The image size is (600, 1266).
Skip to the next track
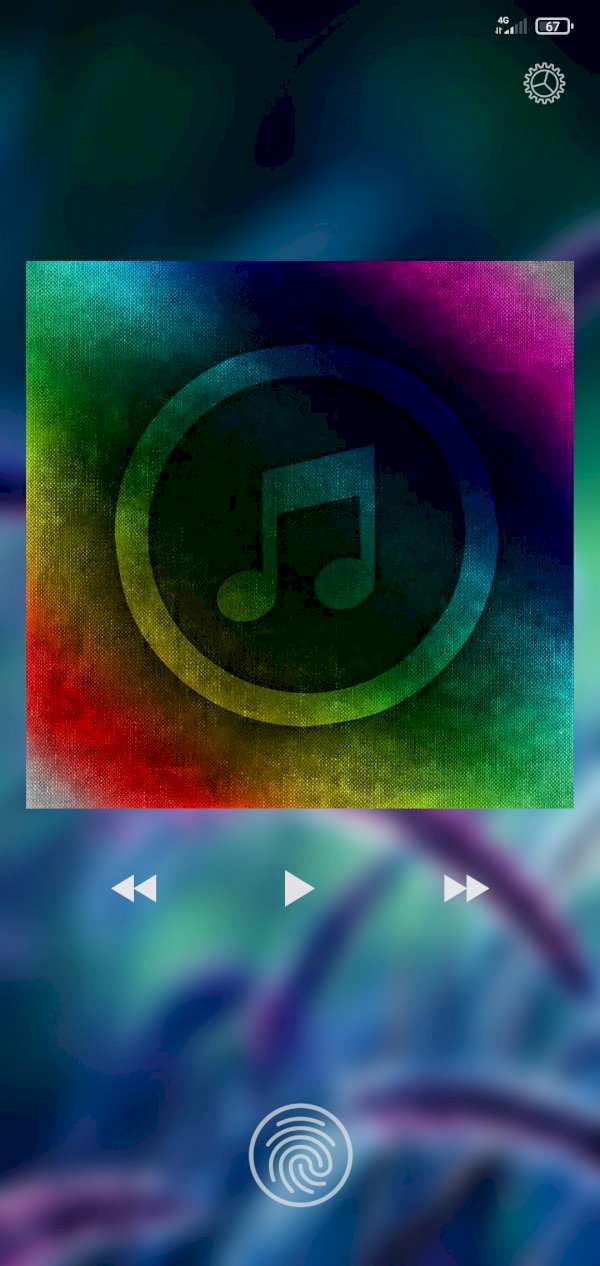466,888
